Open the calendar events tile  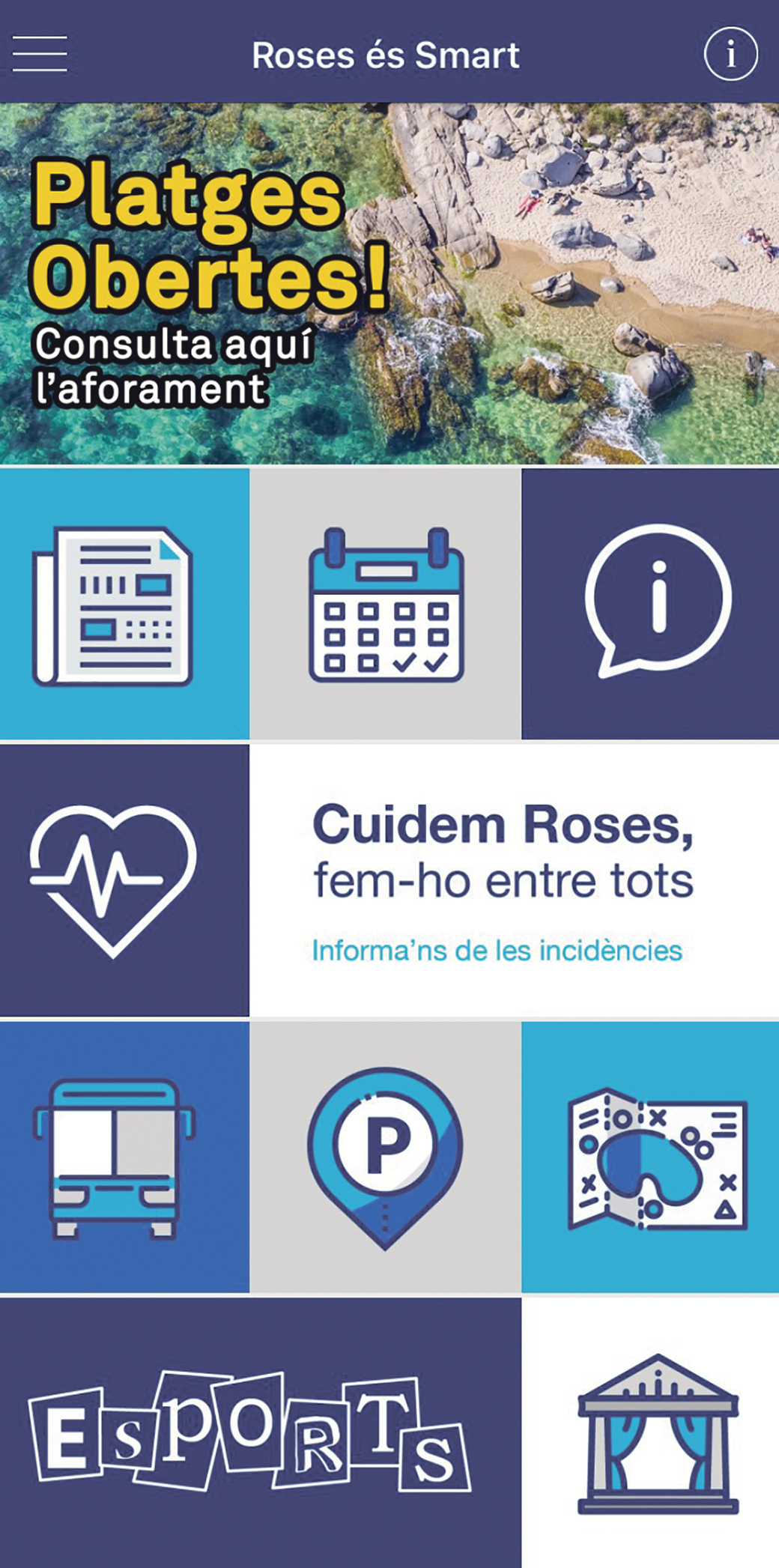pyautogui.click(x=386, y=604)
